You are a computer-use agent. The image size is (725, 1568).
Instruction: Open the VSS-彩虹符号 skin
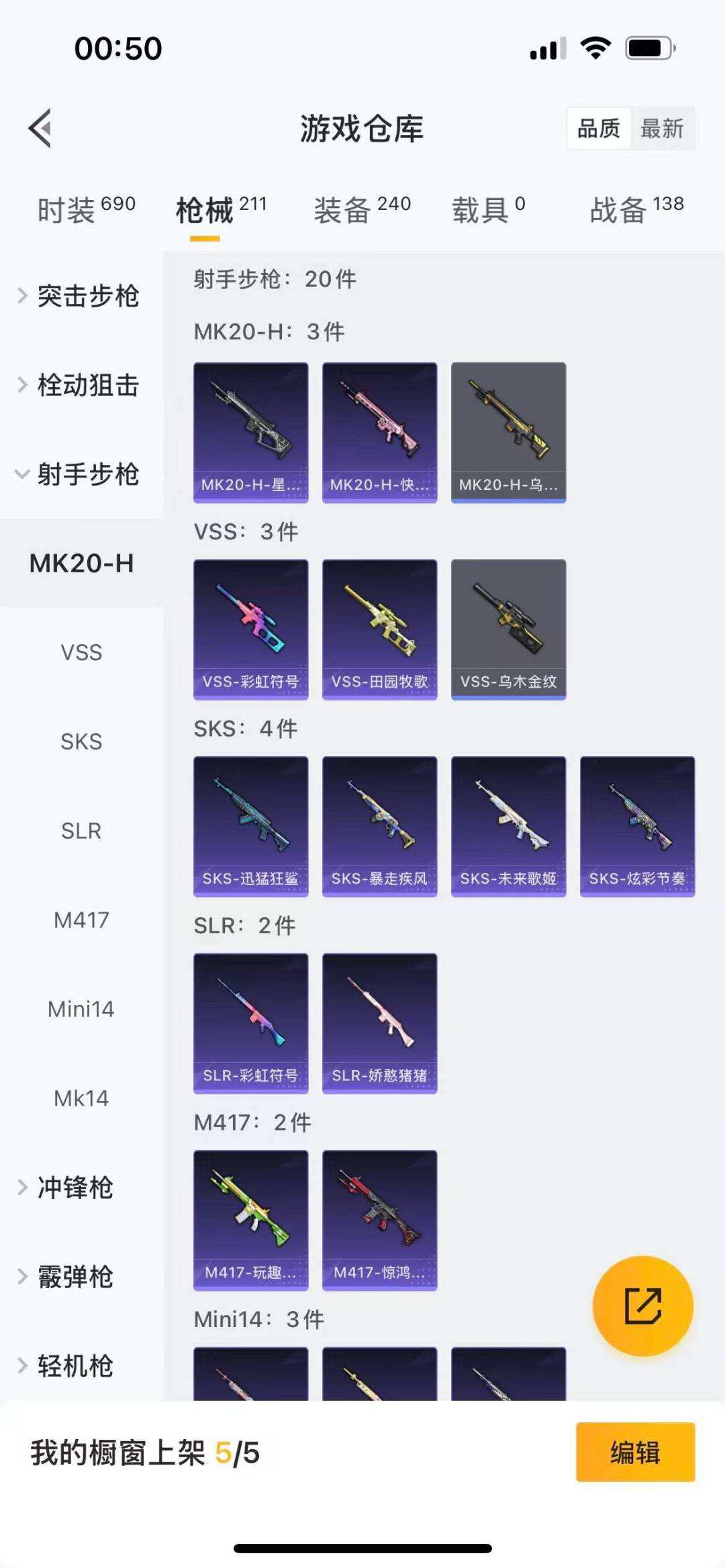[x=251, y=629]
